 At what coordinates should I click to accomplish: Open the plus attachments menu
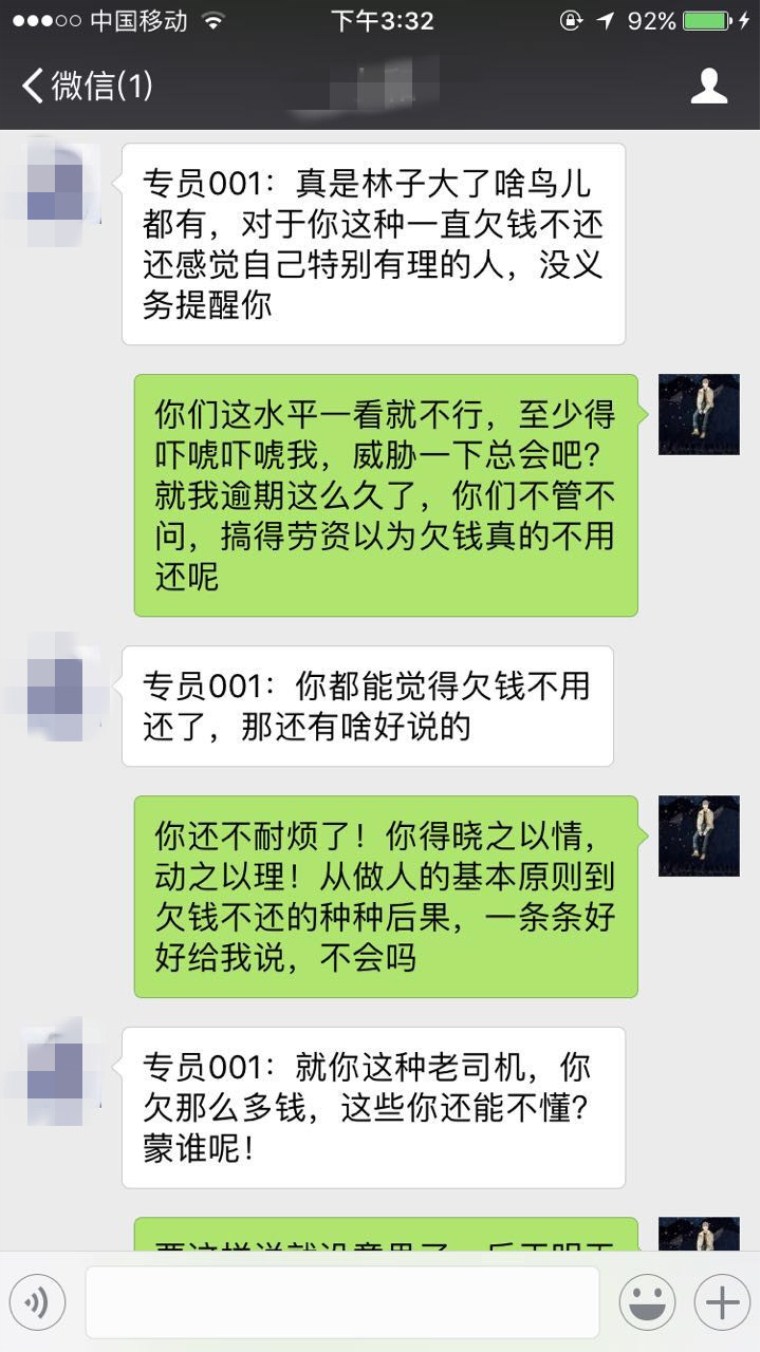click(722, 1302)
